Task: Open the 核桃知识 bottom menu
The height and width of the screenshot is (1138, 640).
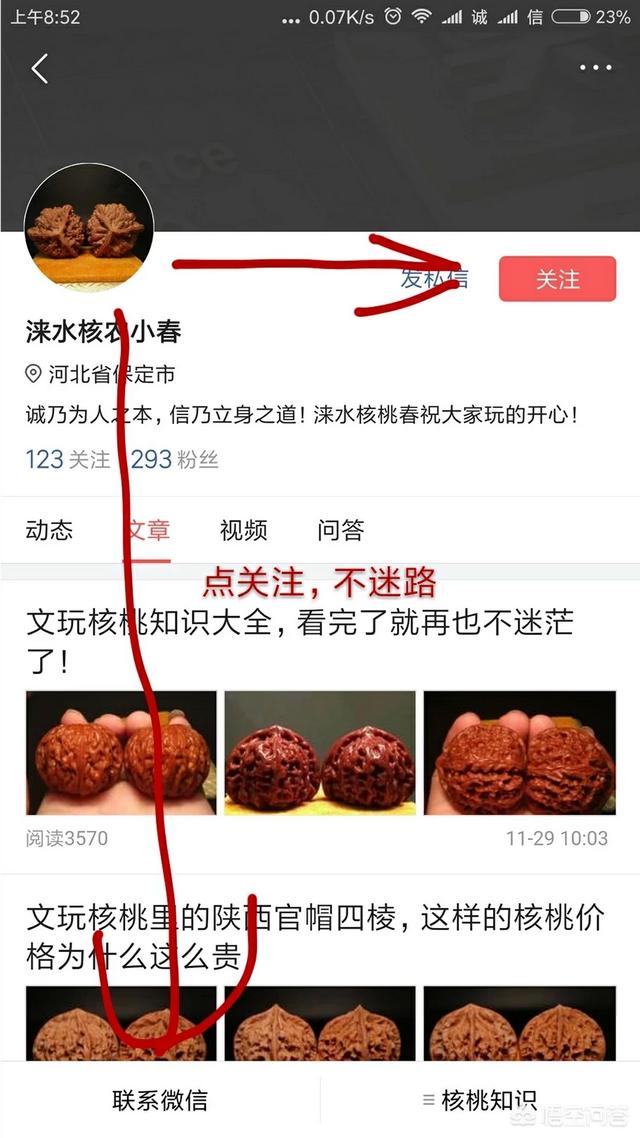Action: tap(480, 1101)
